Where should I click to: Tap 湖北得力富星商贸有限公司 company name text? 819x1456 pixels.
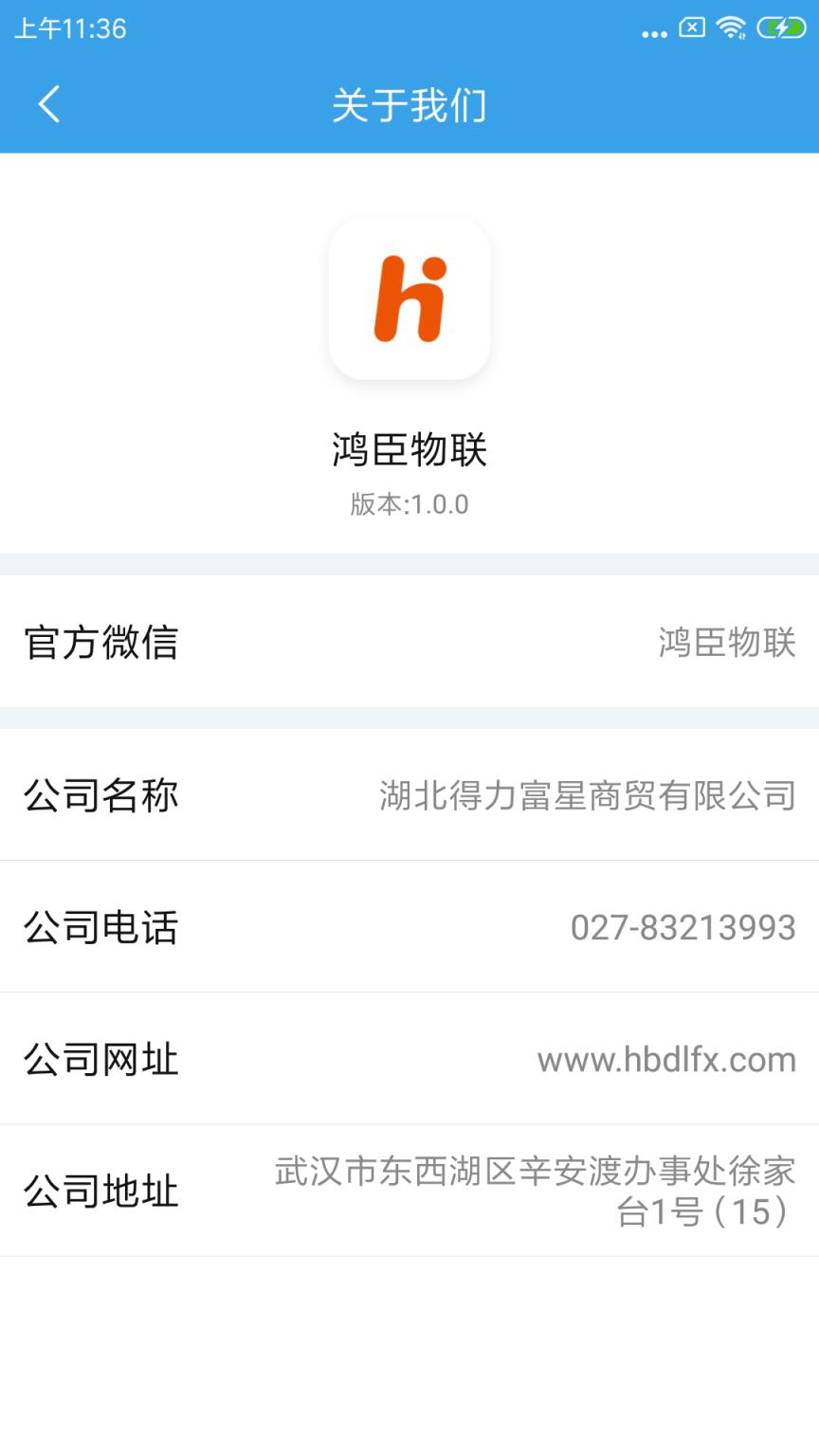point(586,796)
